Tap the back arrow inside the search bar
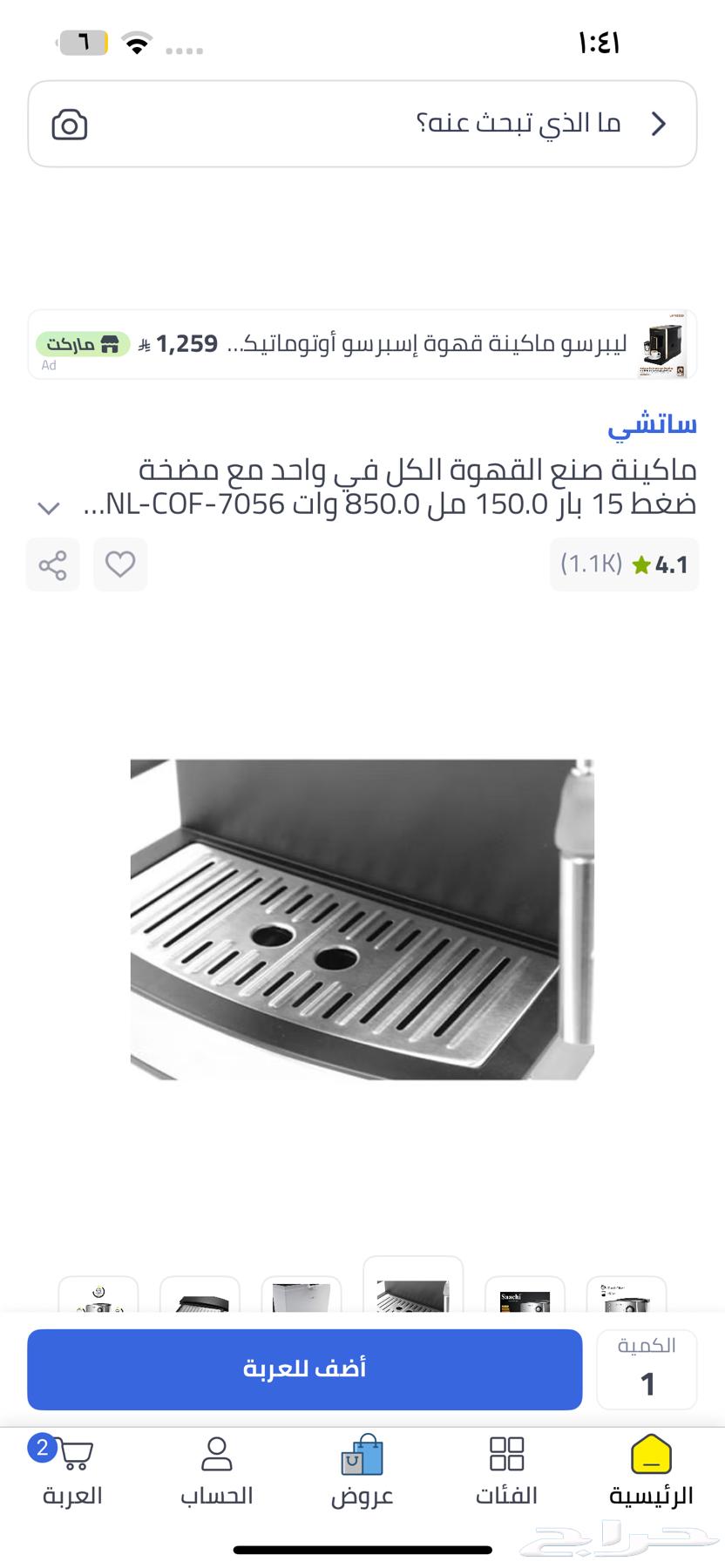This screenshot has width=725, height=1568. pyautogui.click(x=660, y=124)
